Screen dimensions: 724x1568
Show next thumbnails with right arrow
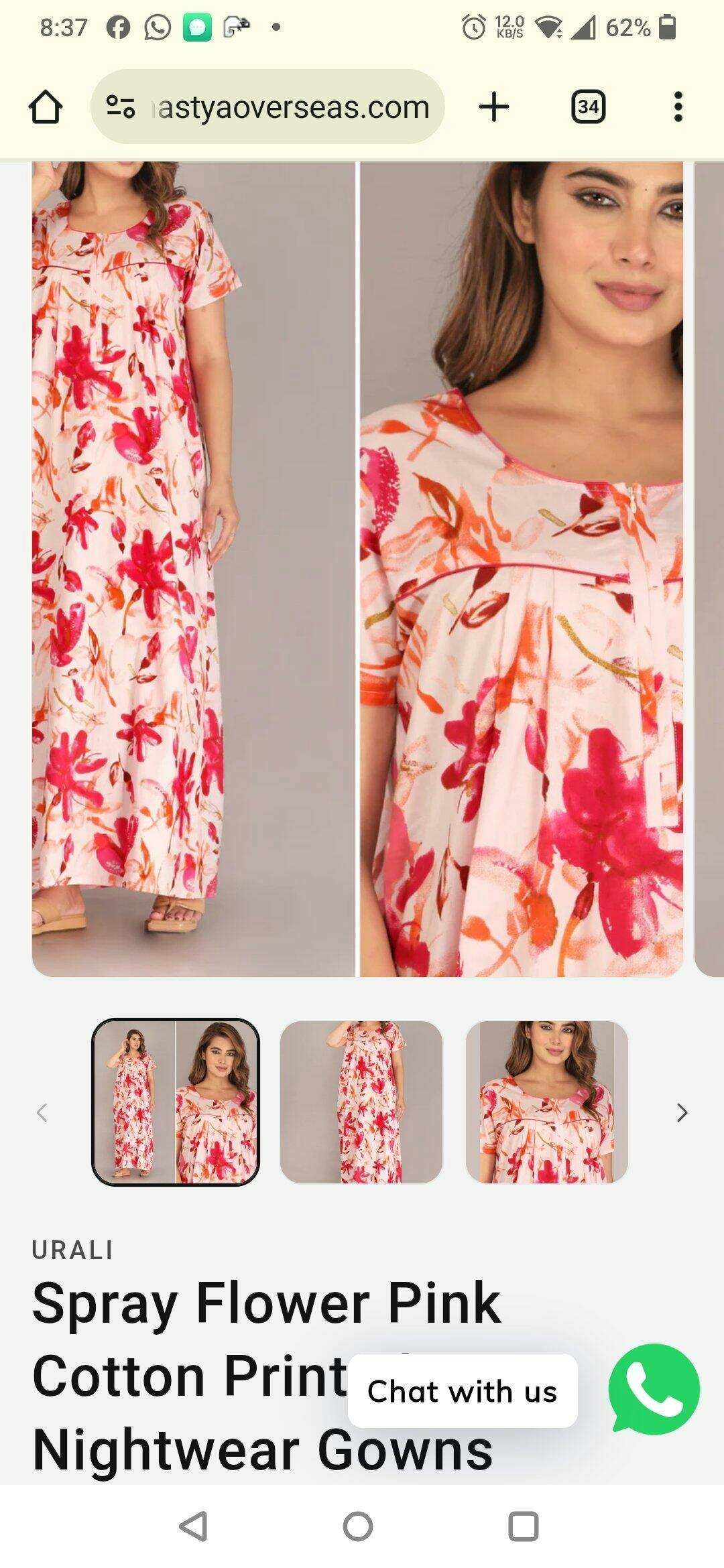point(682,1112)
